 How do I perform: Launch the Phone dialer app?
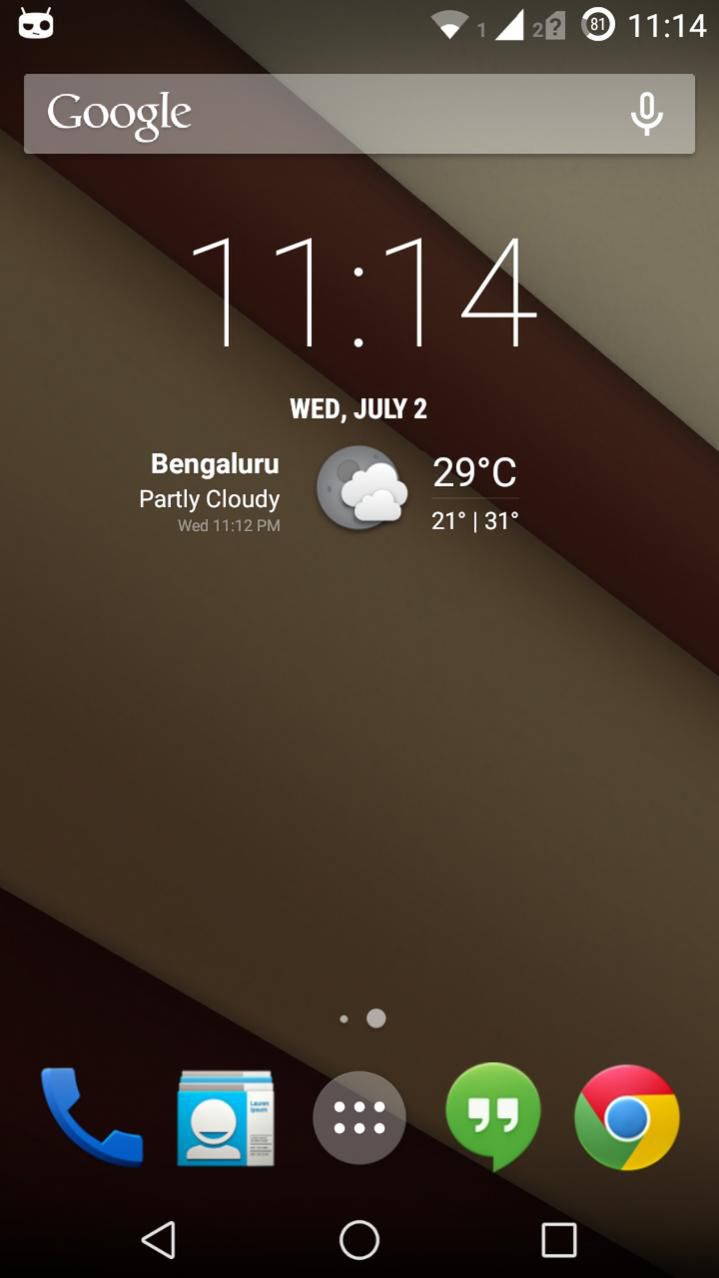click(91, 1116)
